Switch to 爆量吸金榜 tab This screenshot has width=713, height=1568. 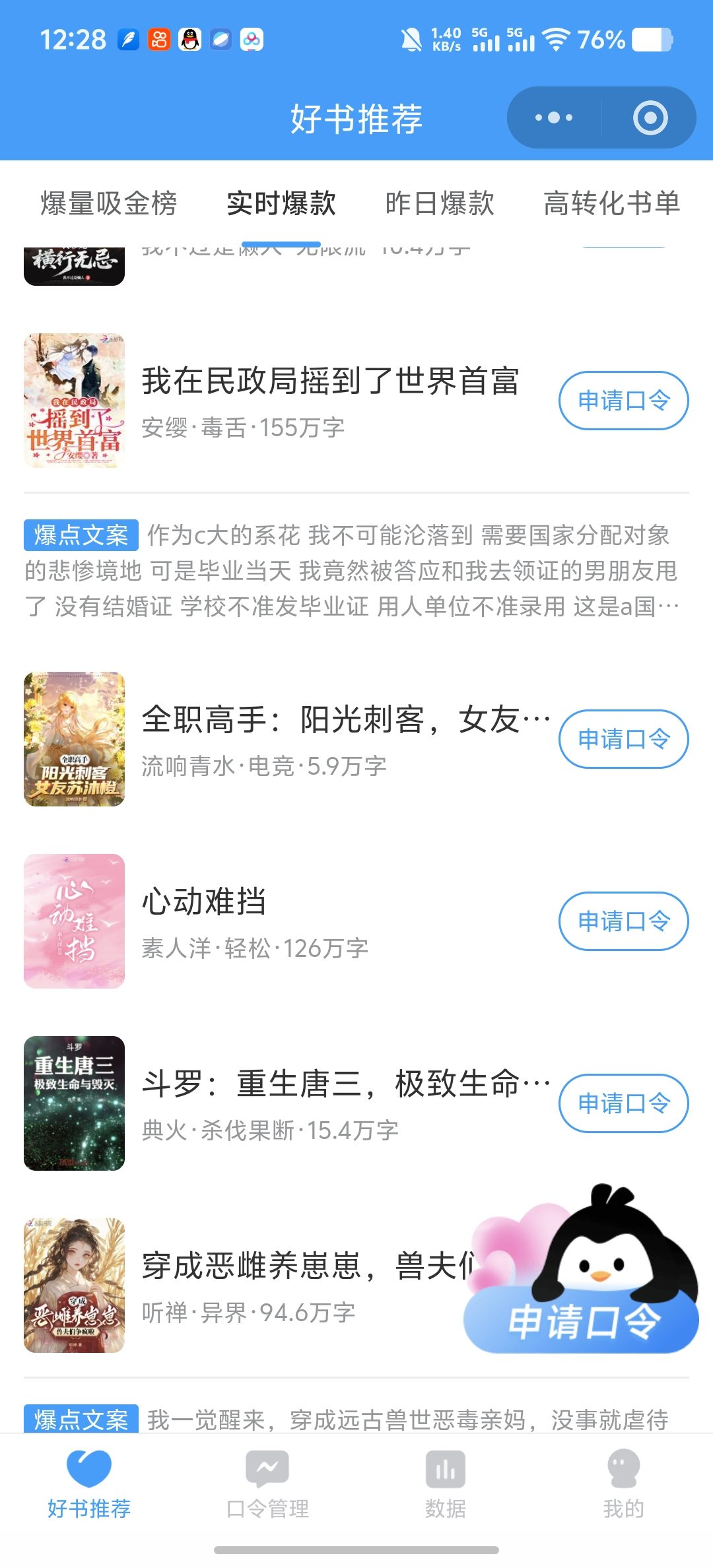point(109,203)
